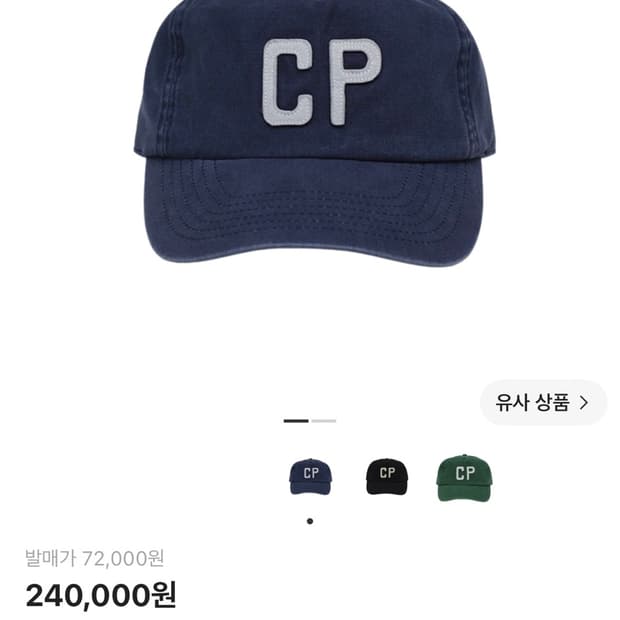Select the black CP cap color
This screenshot has height=620, width=620.
[x=386, y=476]
